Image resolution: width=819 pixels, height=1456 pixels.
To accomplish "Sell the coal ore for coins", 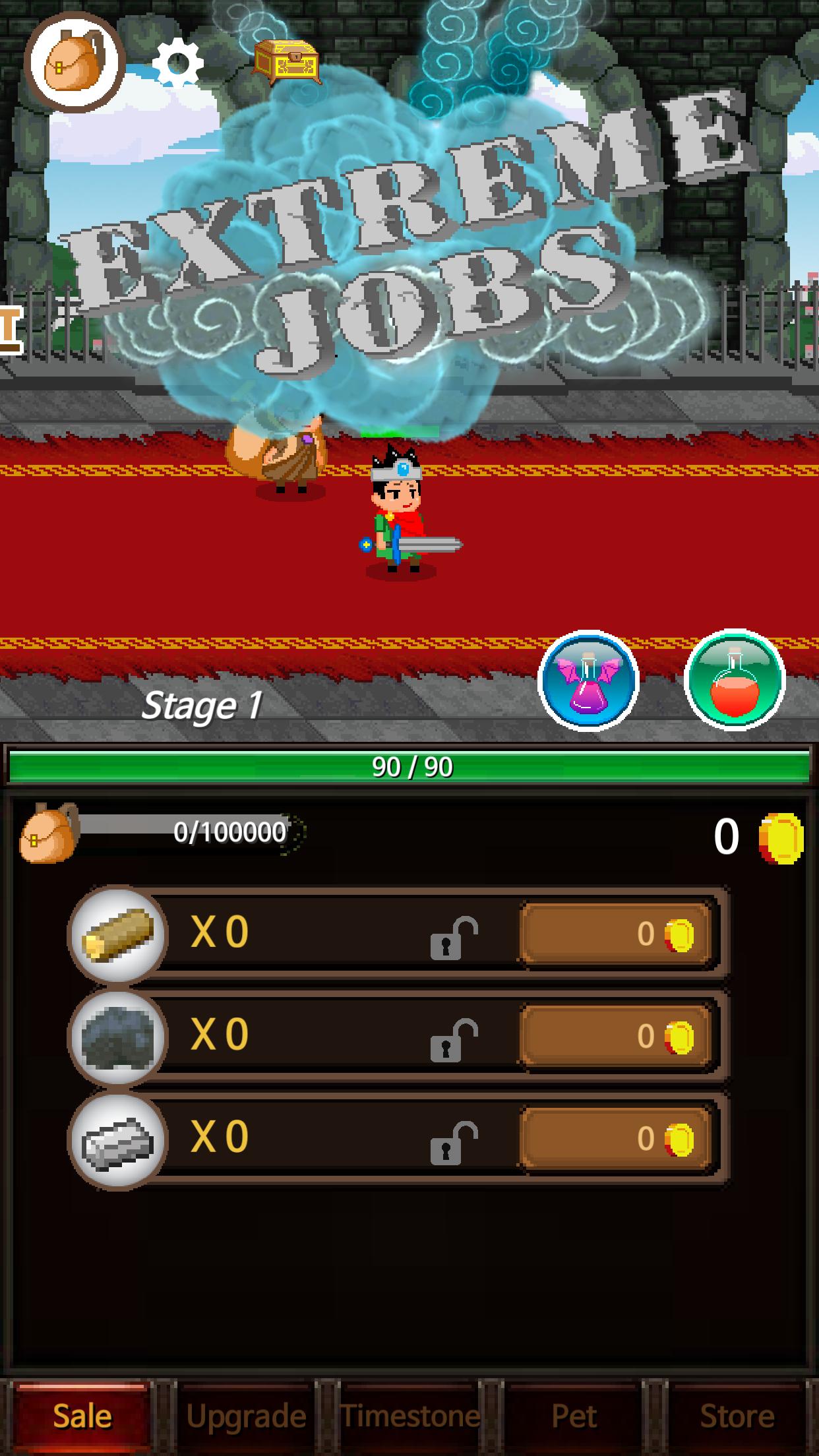I will tap(617, 1037).
